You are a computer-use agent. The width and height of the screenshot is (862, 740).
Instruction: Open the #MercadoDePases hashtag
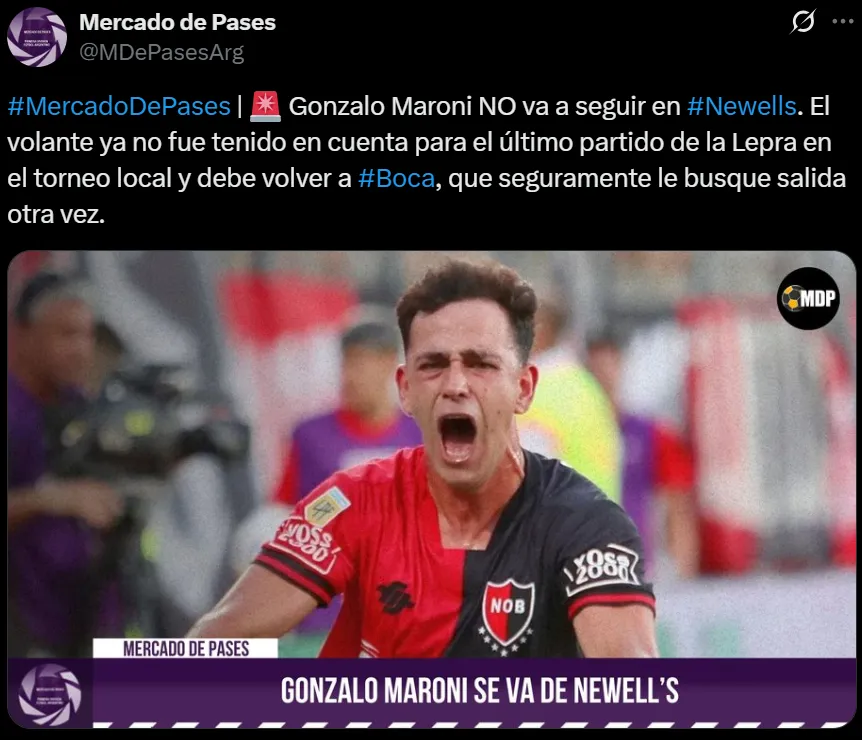pos(118,105)
